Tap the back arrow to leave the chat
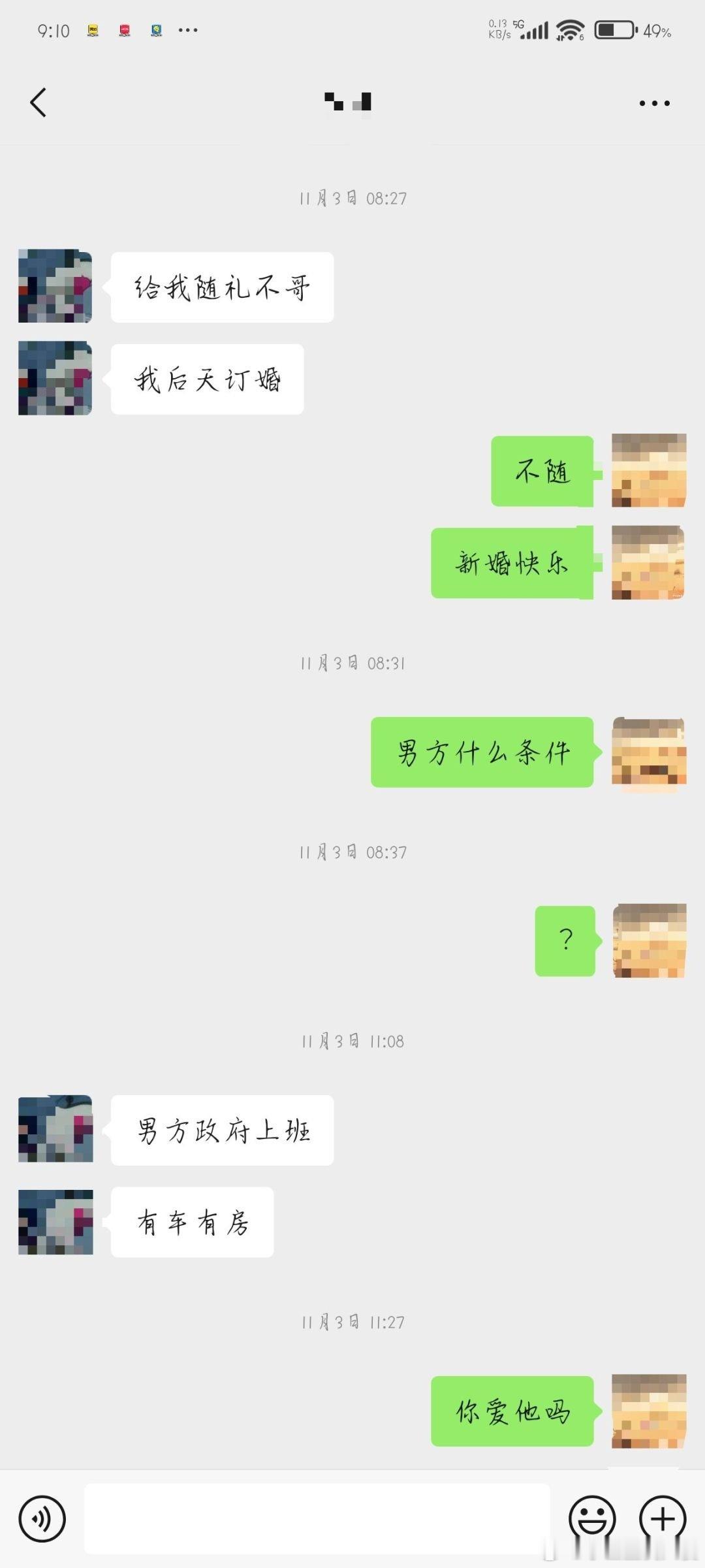The image size is (705, 1568). pyautogui.click(x=38, y=102)
